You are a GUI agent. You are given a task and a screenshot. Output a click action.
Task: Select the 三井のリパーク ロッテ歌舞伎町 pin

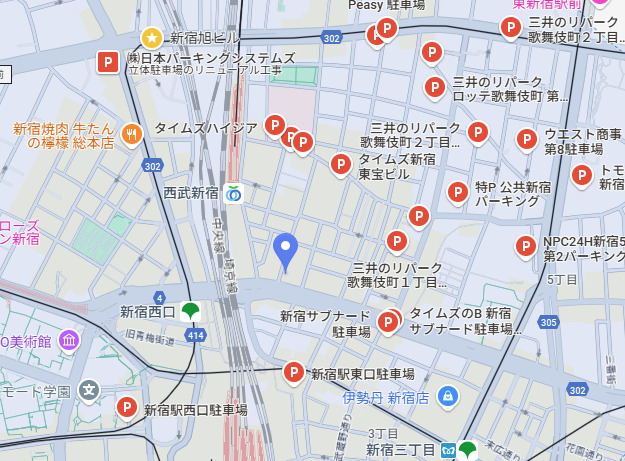point(434,87)
